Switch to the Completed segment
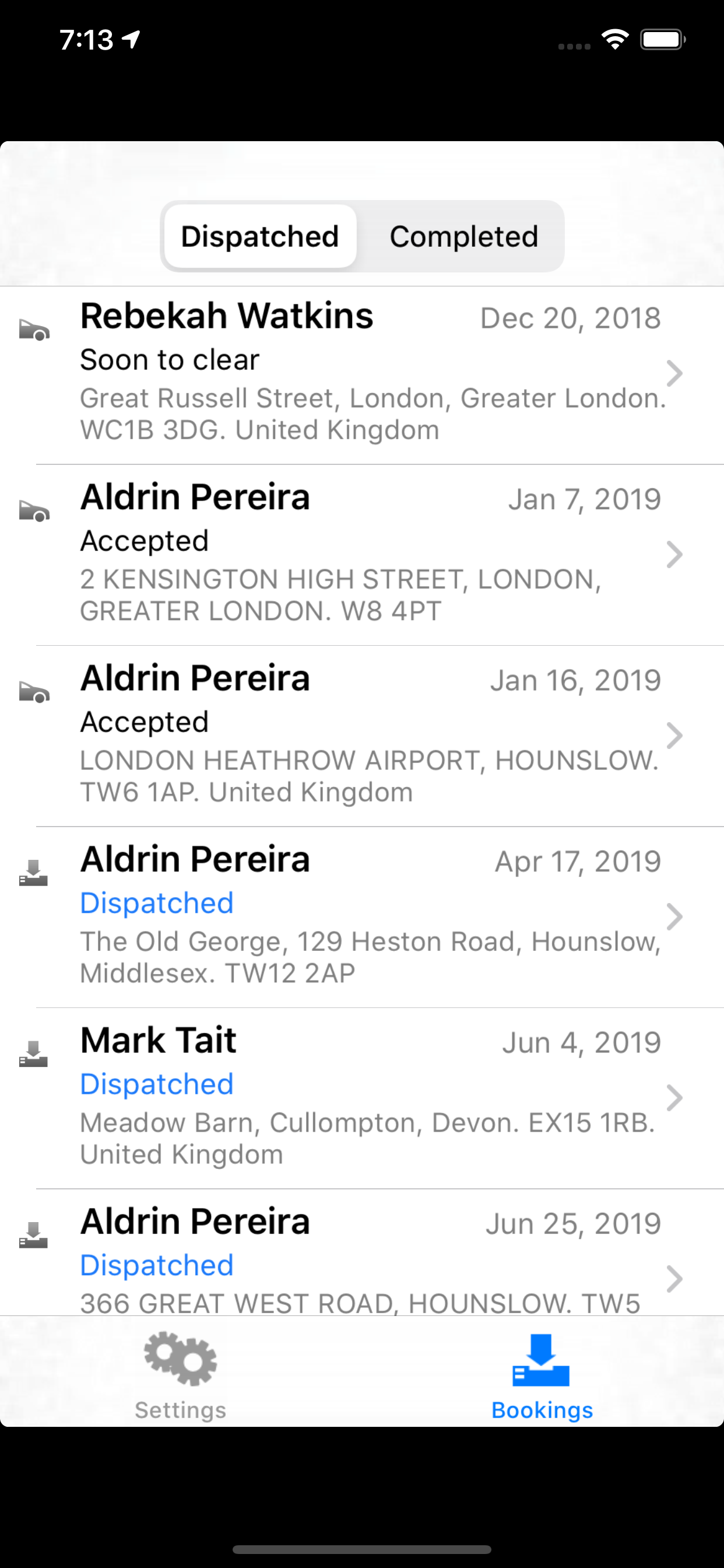This screenshot has height=1568, width=724. [463, 236]
